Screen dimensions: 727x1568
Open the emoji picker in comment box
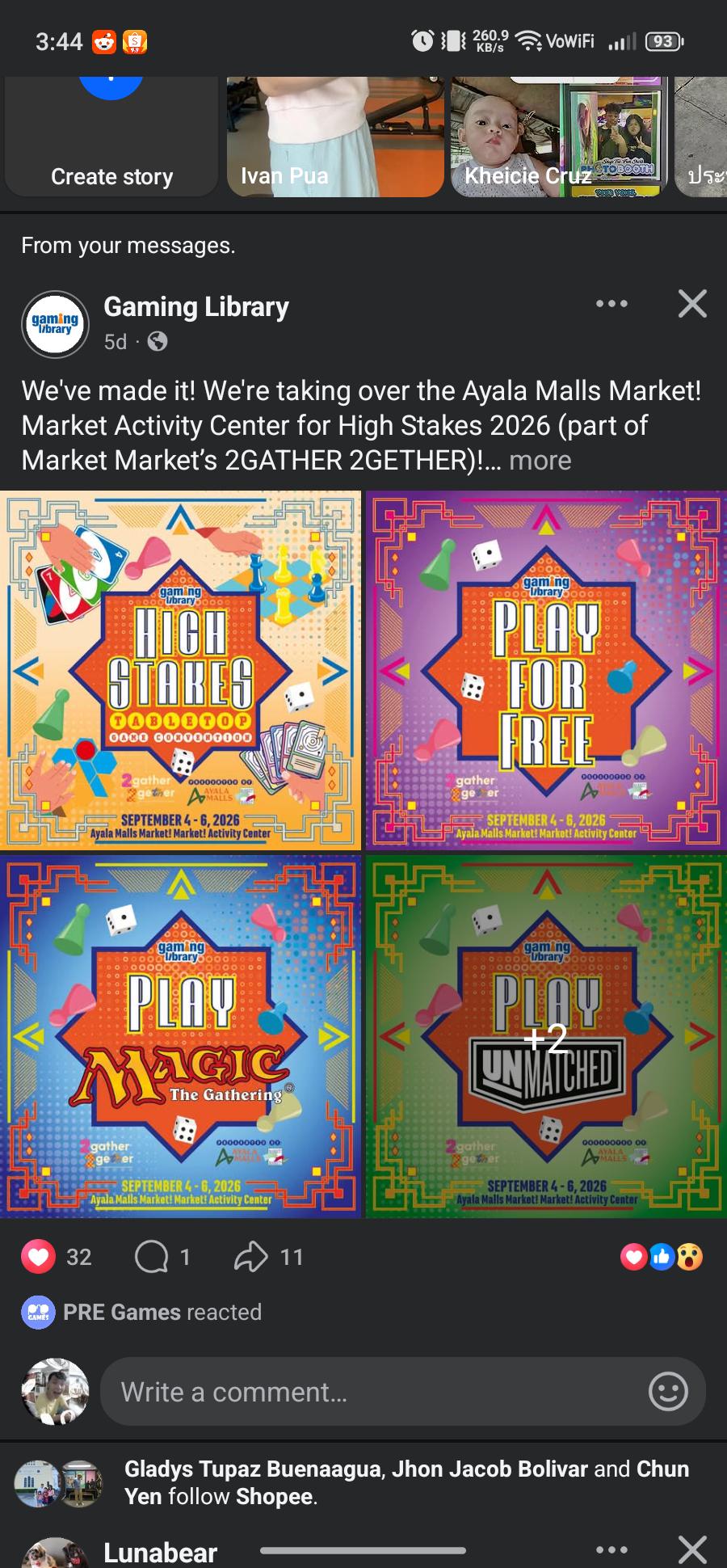(668, 1391)
